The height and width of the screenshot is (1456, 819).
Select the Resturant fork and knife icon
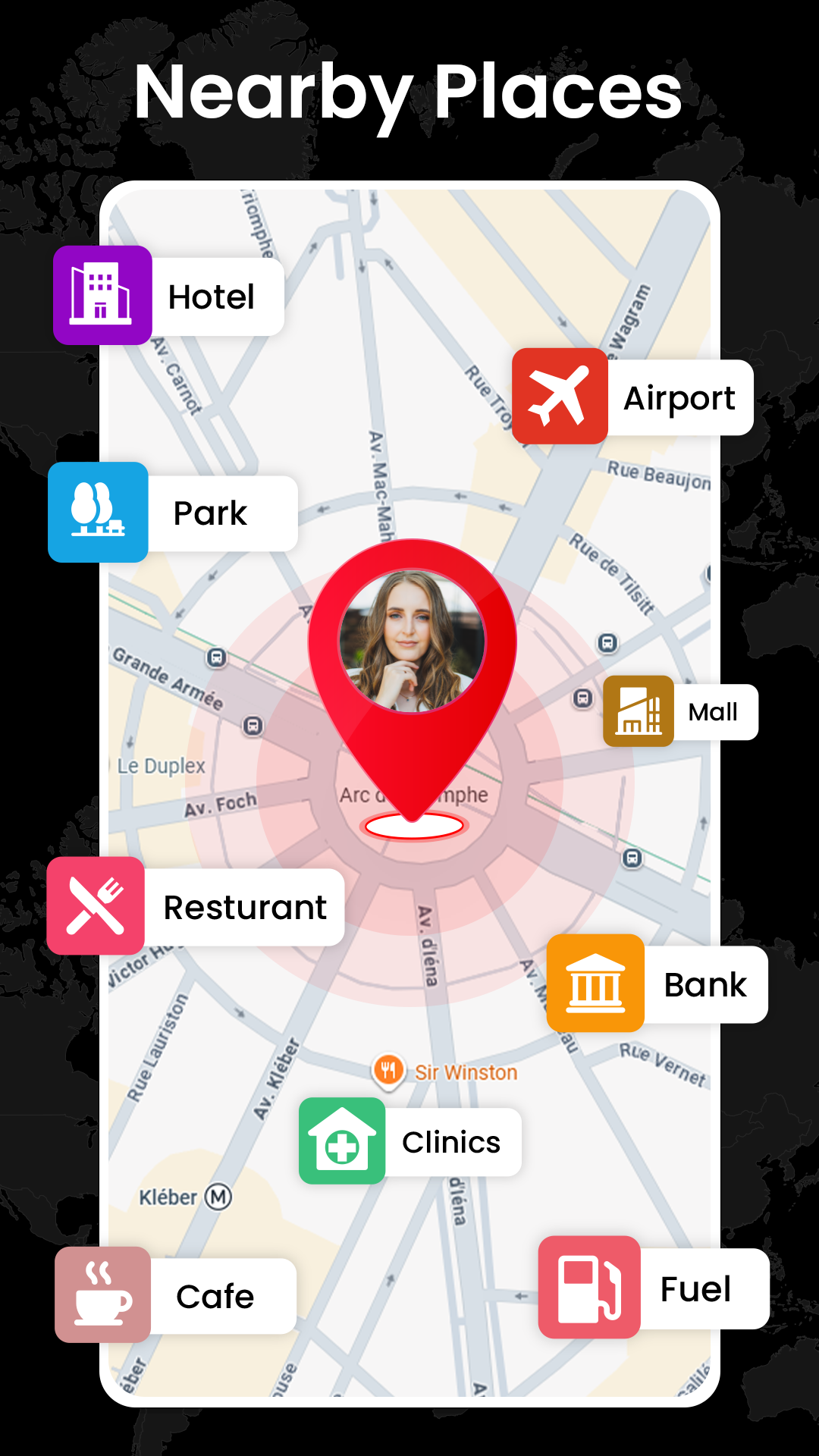(x=96, y=907)
